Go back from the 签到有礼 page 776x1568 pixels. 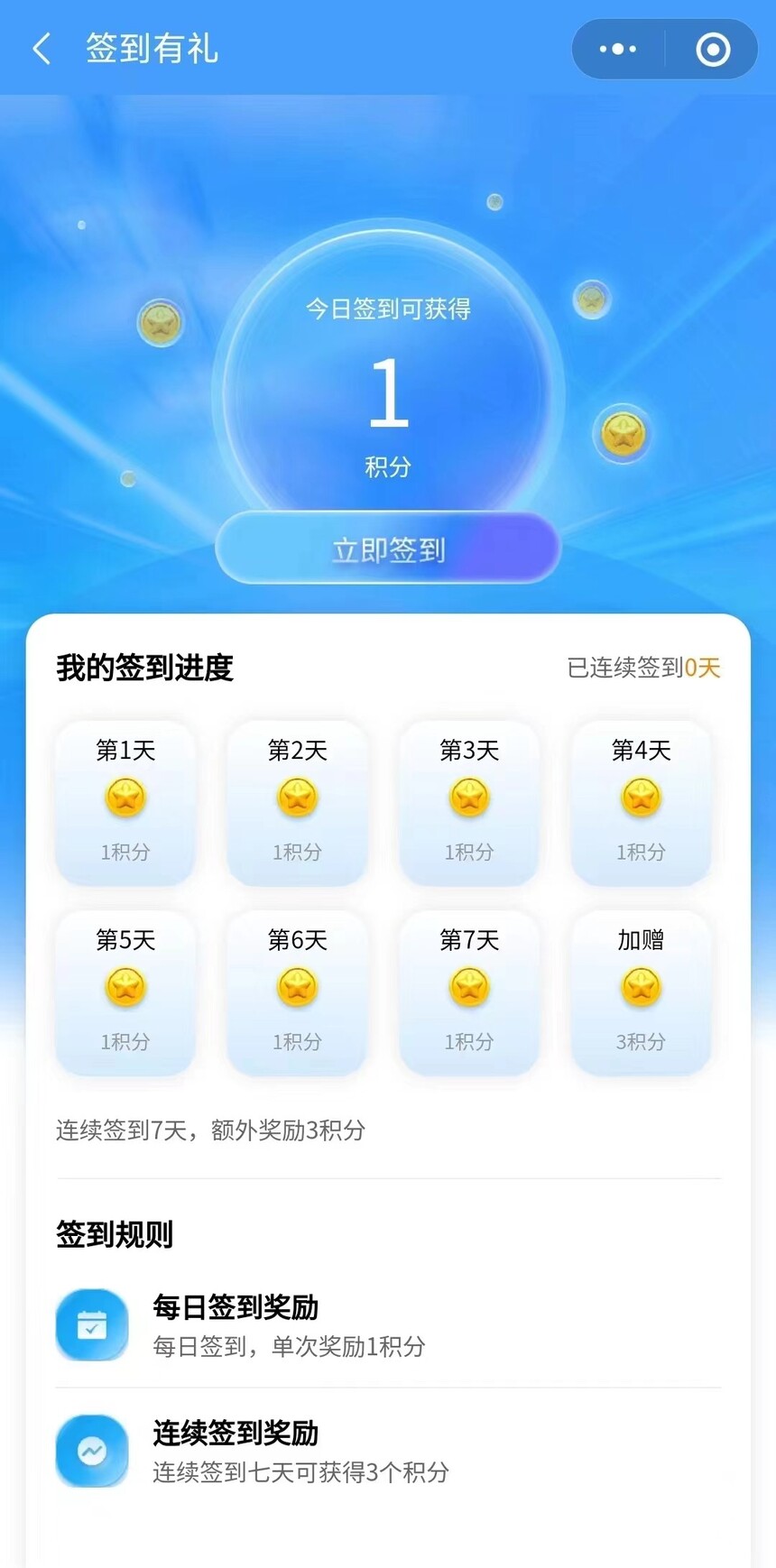(42, 49)
